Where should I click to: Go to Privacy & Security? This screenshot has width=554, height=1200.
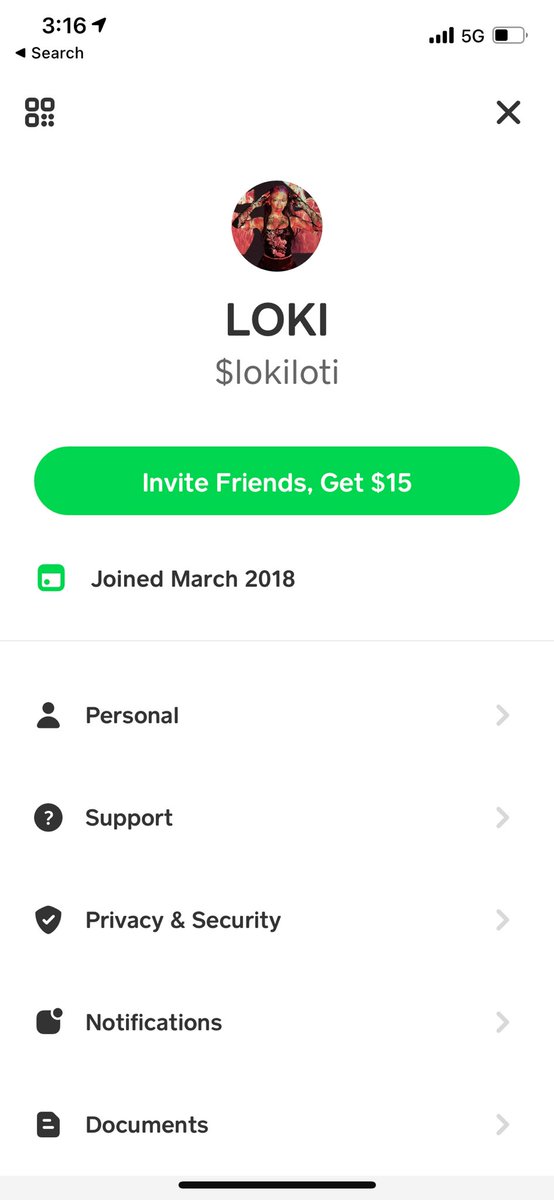coord(277,920)
